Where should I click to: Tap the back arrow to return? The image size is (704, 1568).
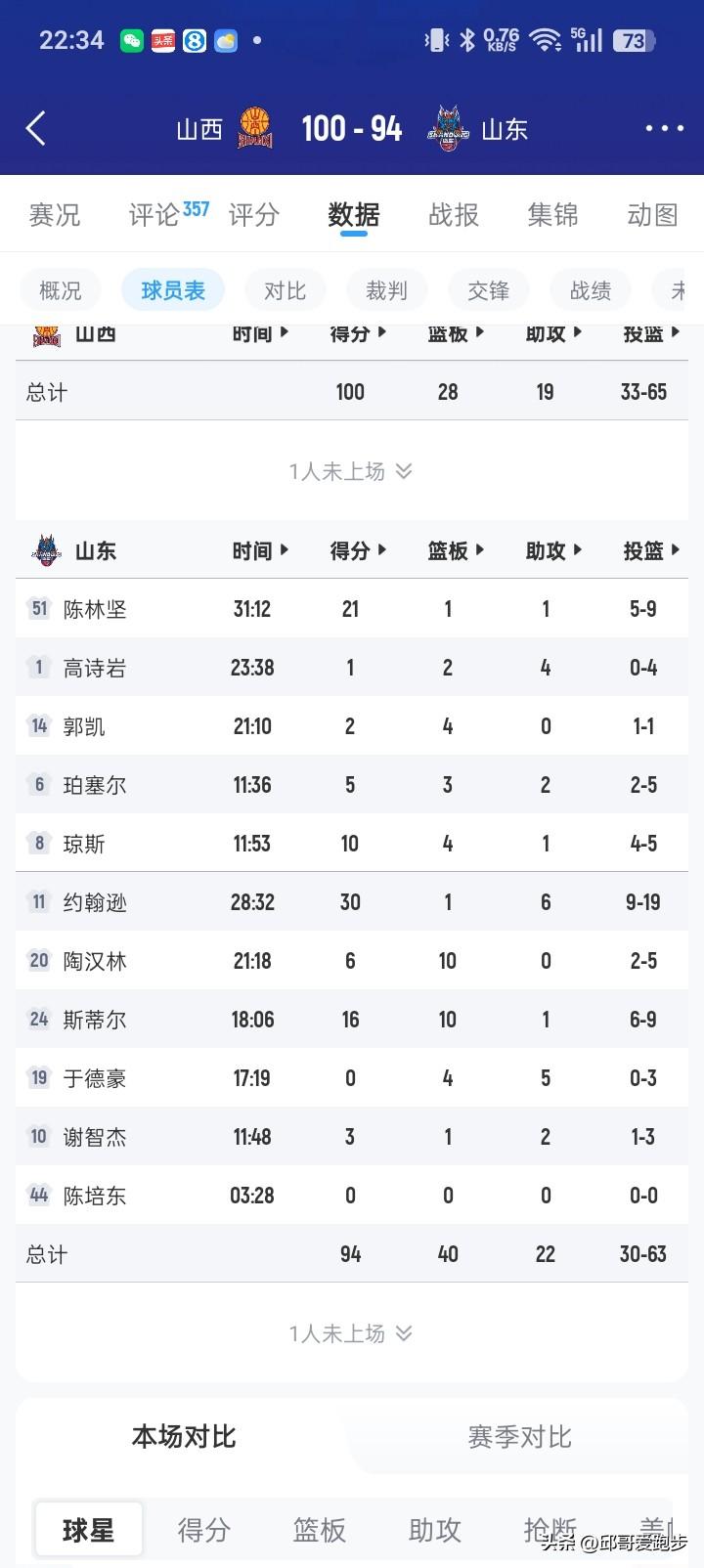(x=36, y=128)
